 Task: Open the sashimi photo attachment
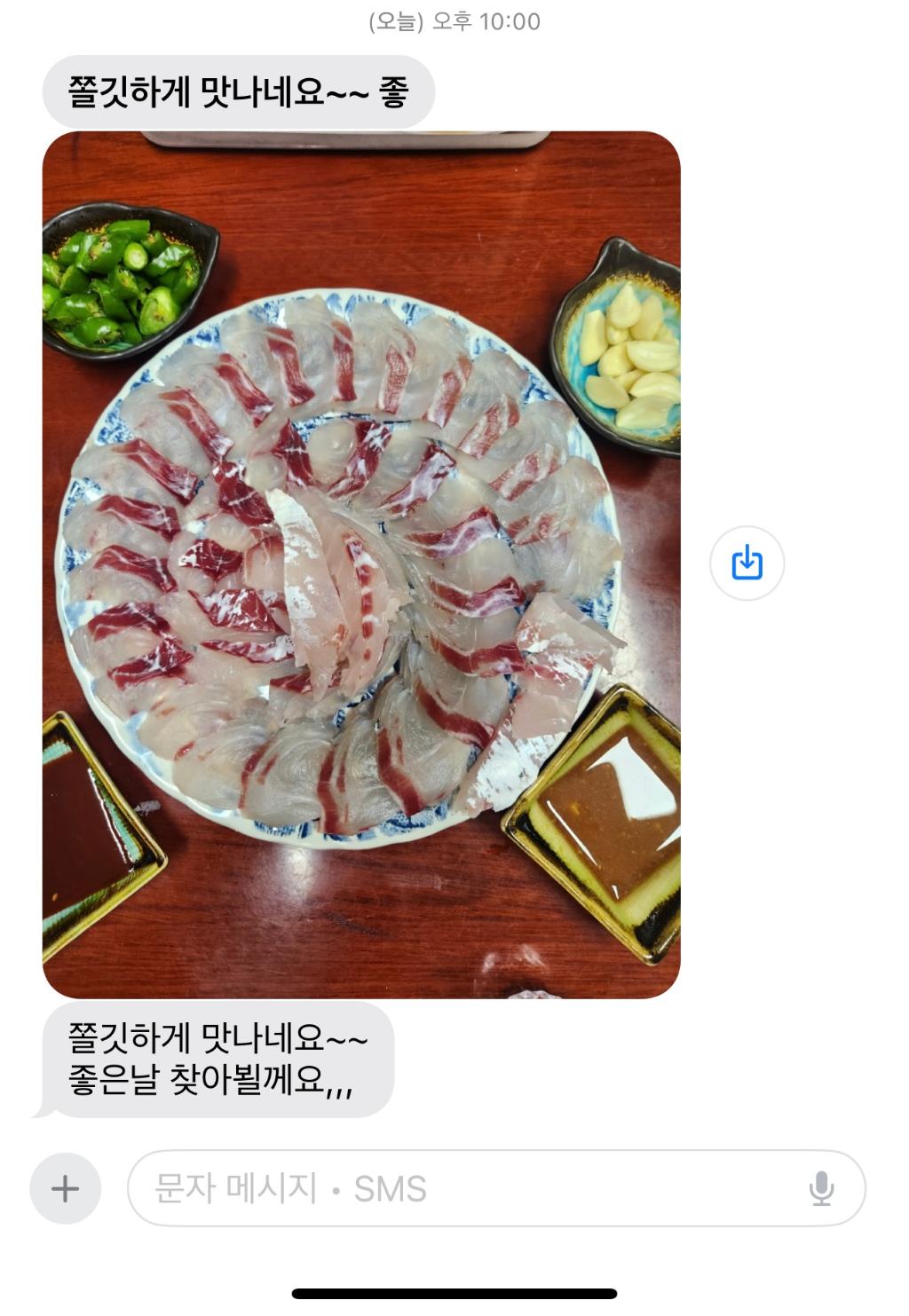click(x=361, y=564)
